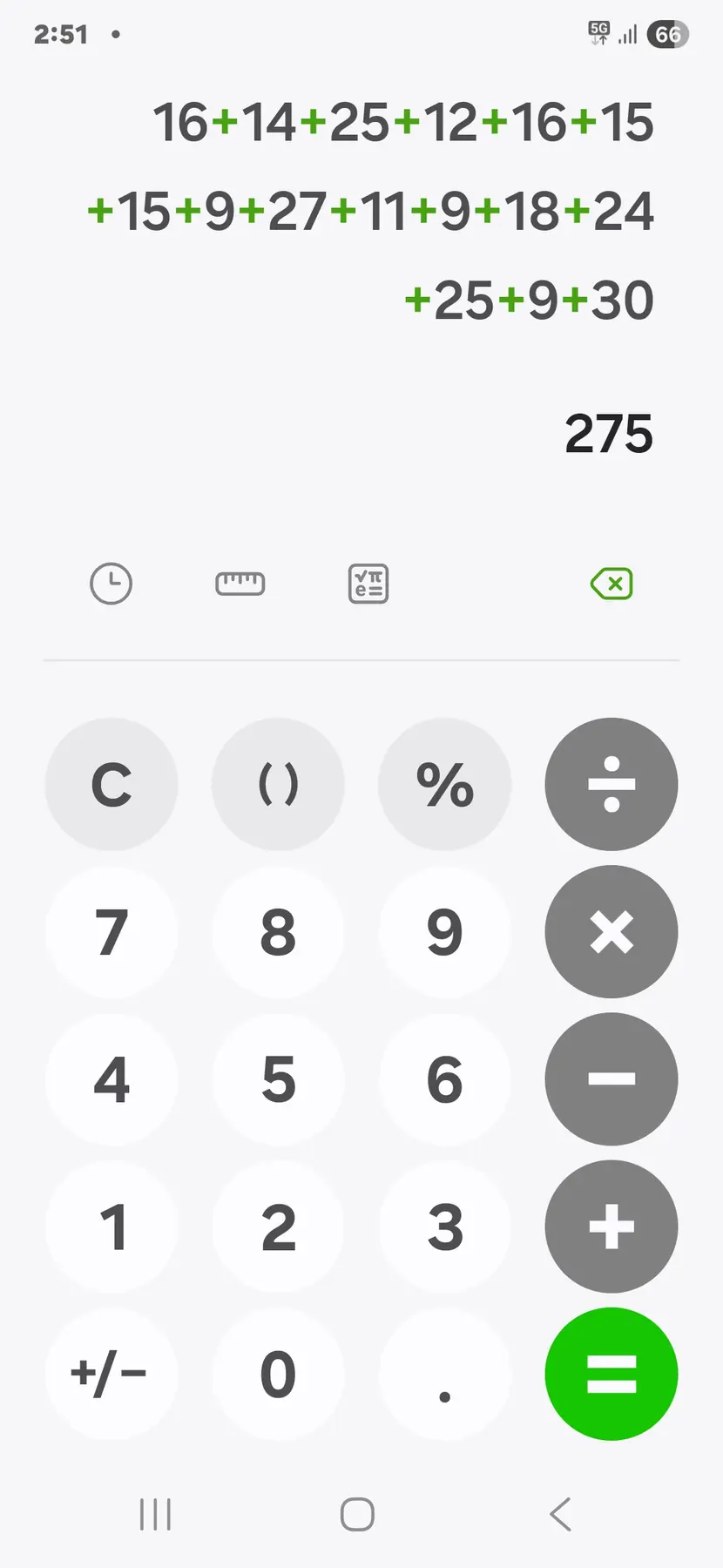Enter the digit 0

(x=278, y=1374)
